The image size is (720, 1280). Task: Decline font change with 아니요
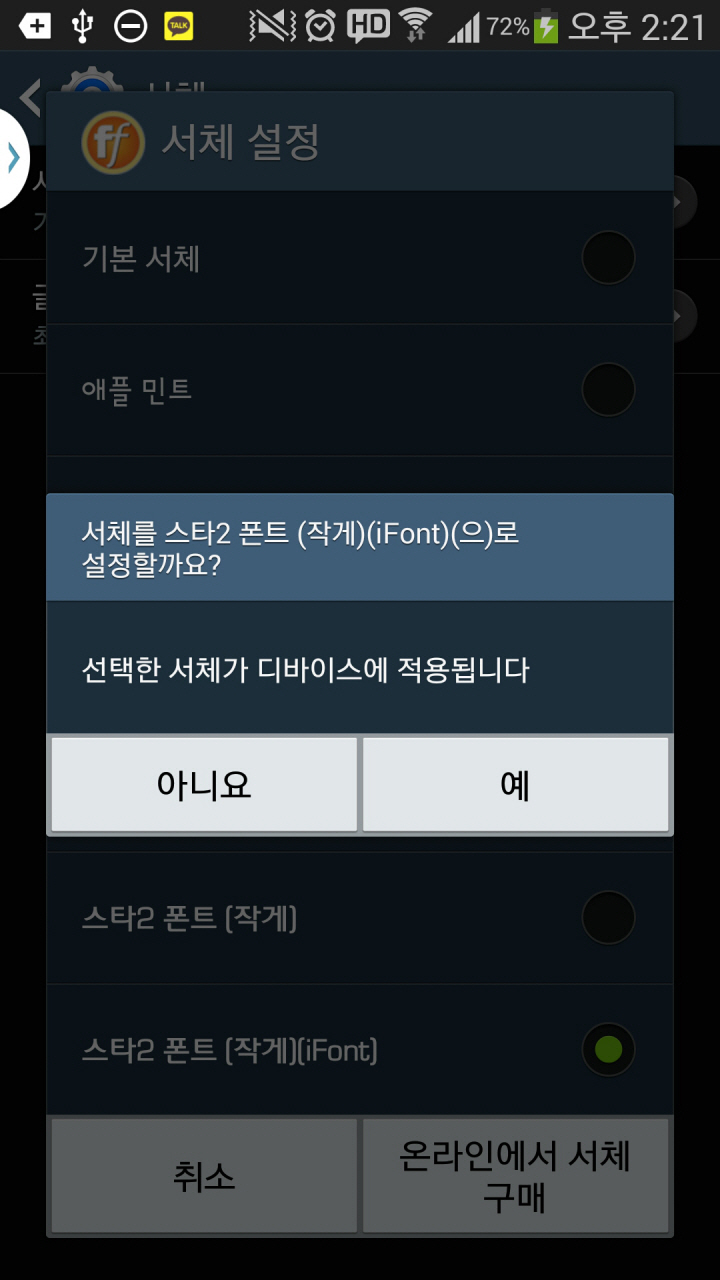click(204, 785)
